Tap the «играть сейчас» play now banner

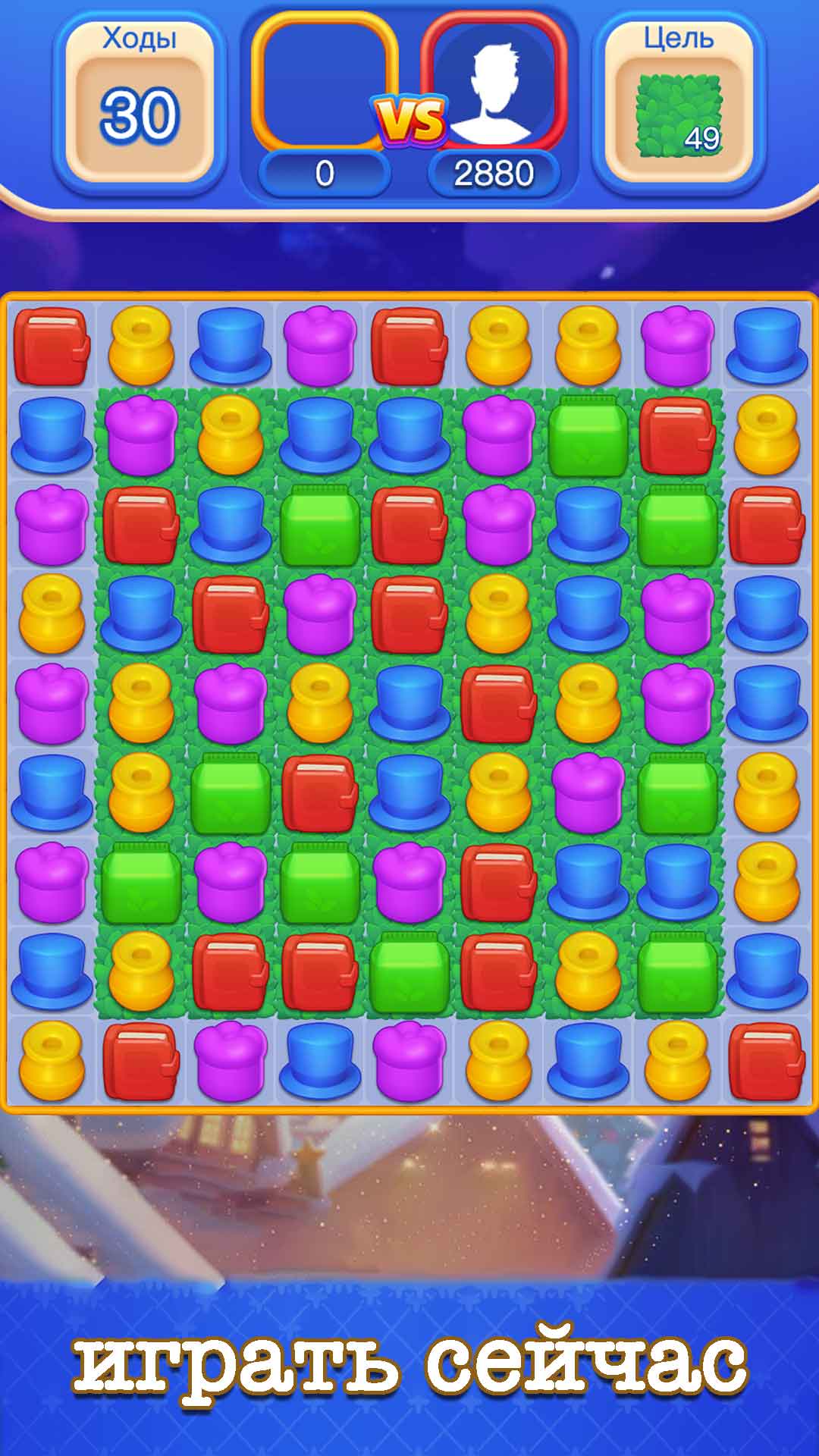pyautogui.click(x=410, y=1365)
